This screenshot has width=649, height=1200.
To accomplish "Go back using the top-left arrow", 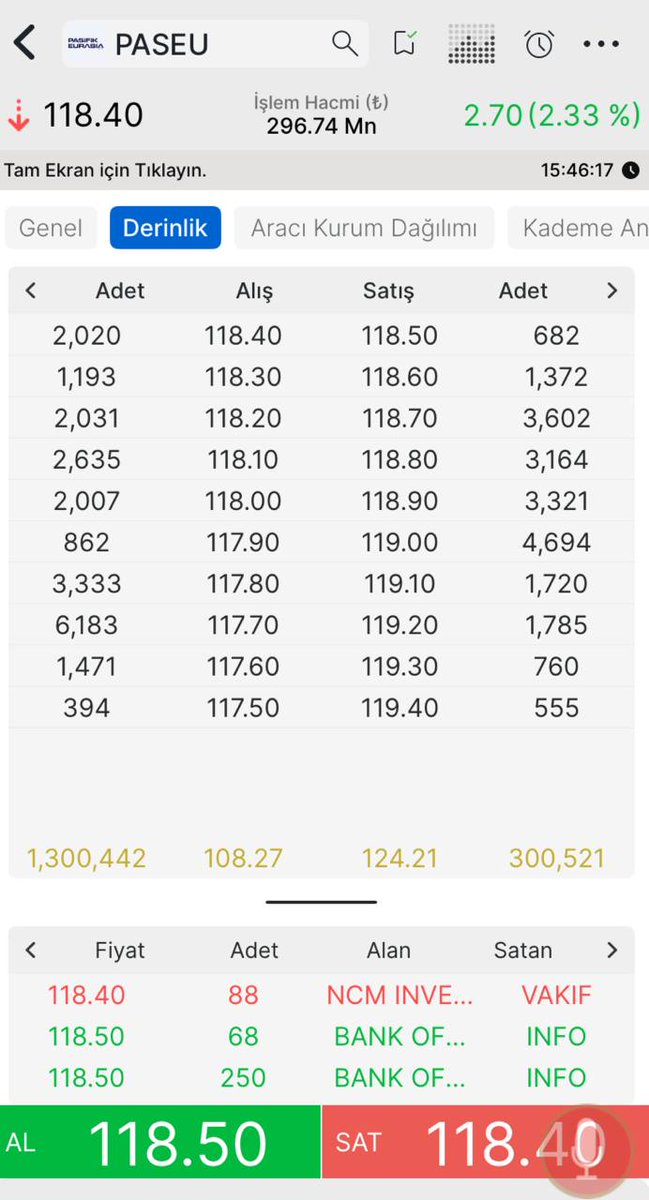I will pyautogui.click(x=24, y=43).
